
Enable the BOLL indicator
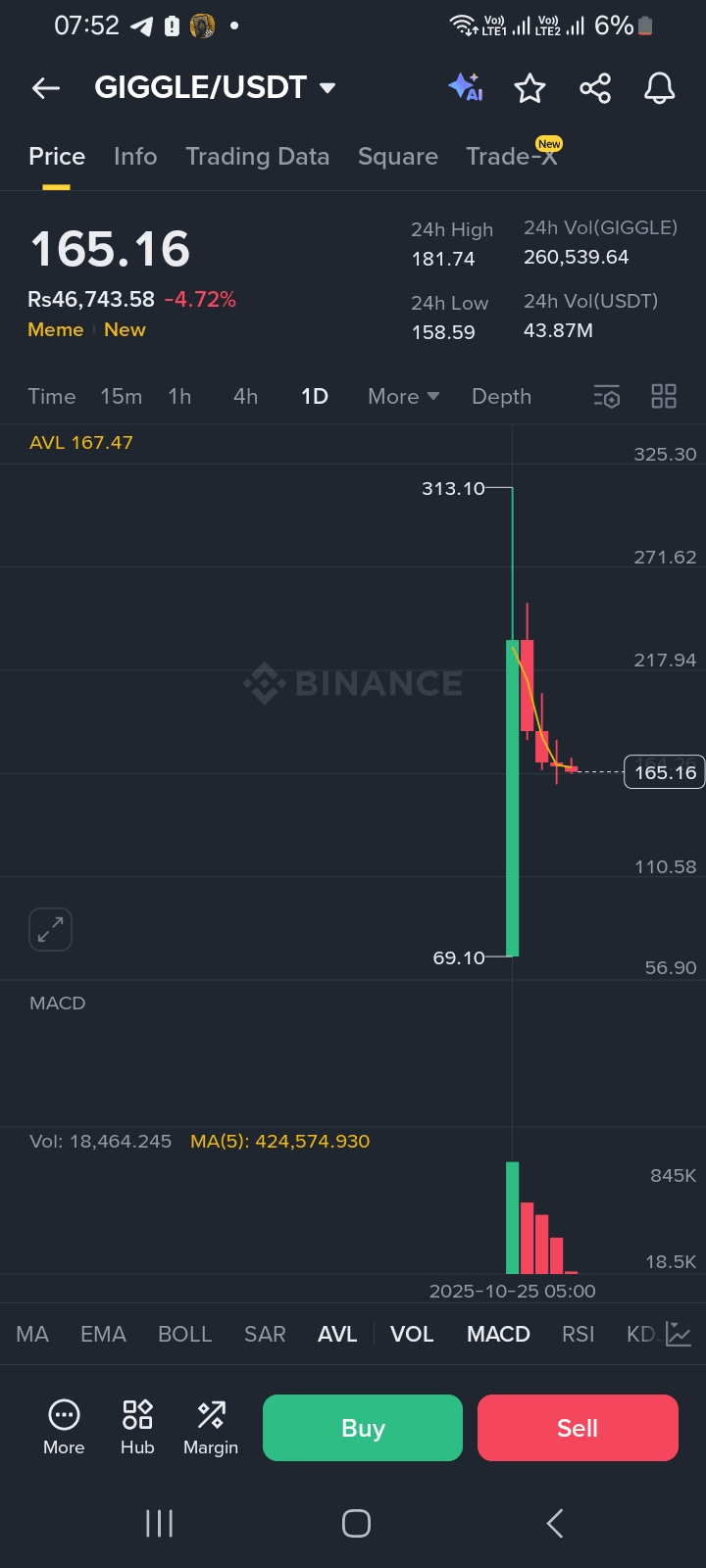184,1334
